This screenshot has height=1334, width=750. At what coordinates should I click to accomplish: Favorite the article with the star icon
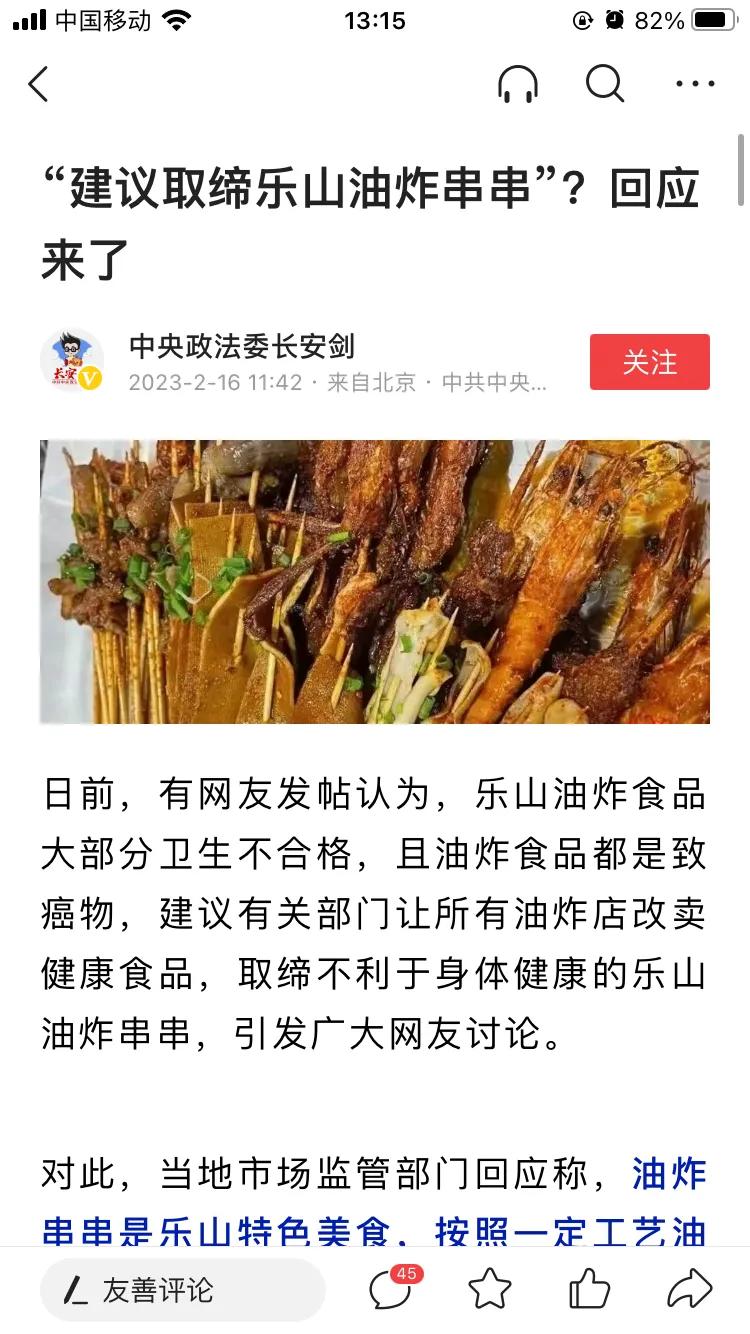489,1290
